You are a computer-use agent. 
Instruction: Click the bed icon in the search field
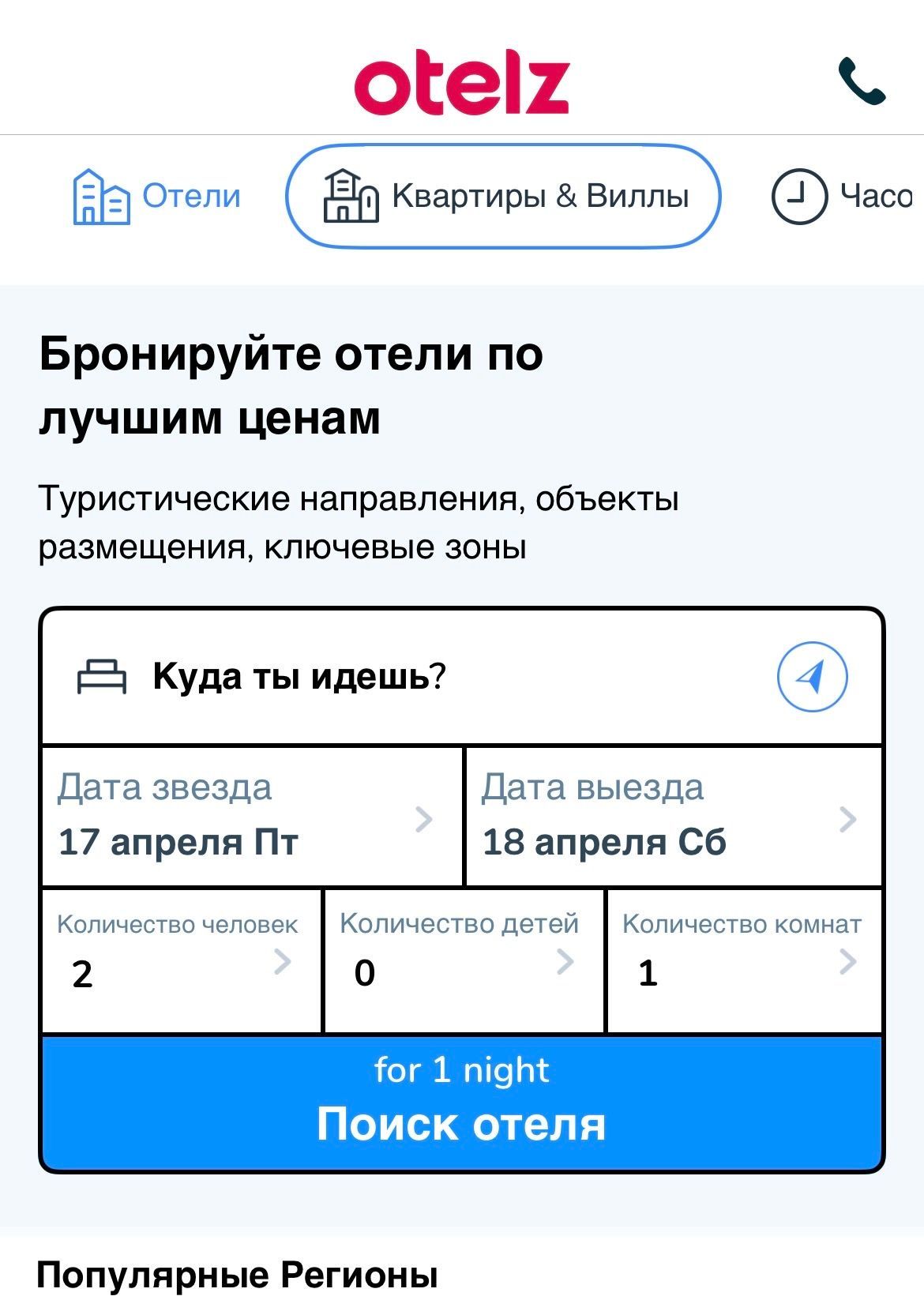click(102, 678)
